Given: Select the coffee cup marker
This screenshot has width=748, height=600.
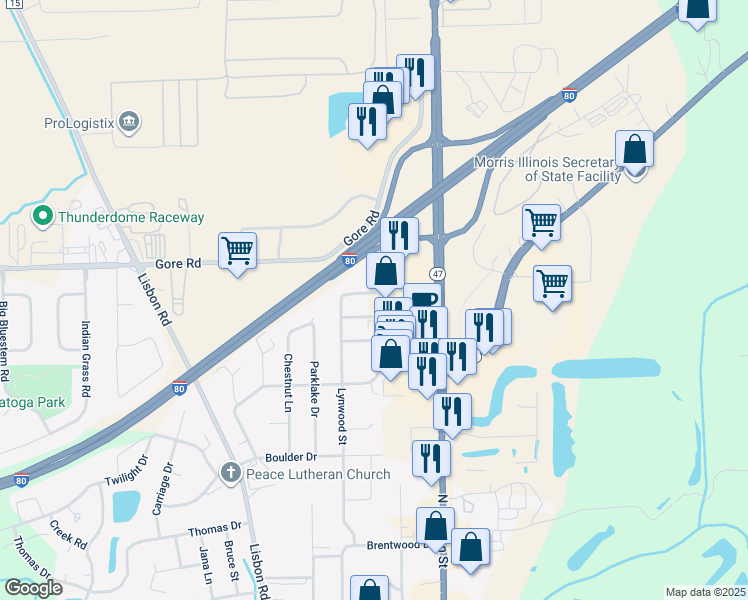Looking at the screenshot, I should point(425,298).
